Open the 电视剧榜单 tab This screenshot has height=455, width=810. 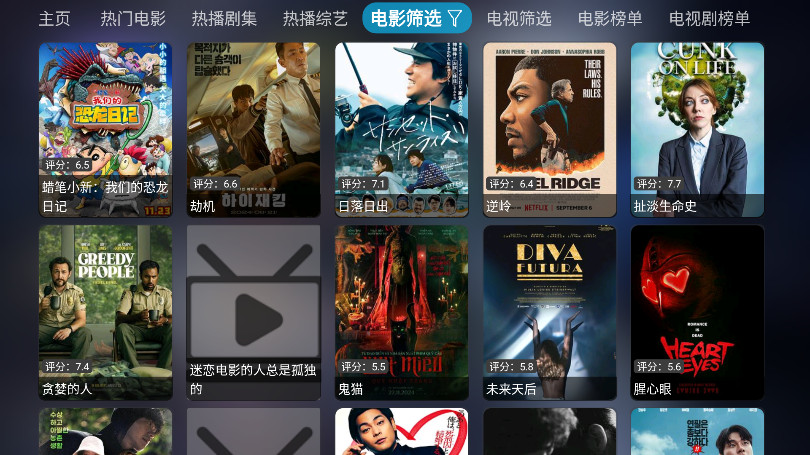pyautogui.click(x=709, y=18)
